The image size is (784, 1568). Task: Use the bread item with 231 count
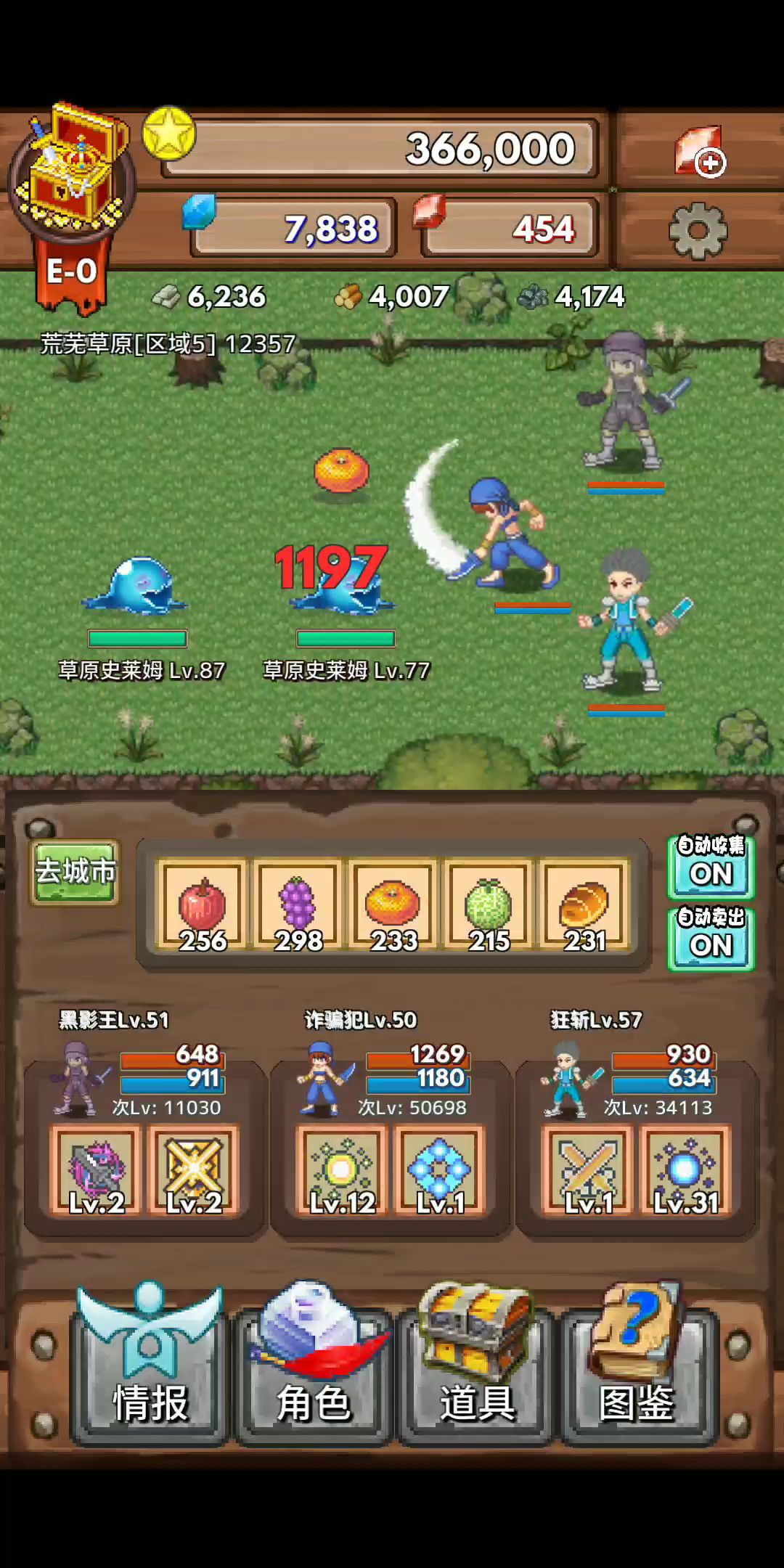[584, 906]
